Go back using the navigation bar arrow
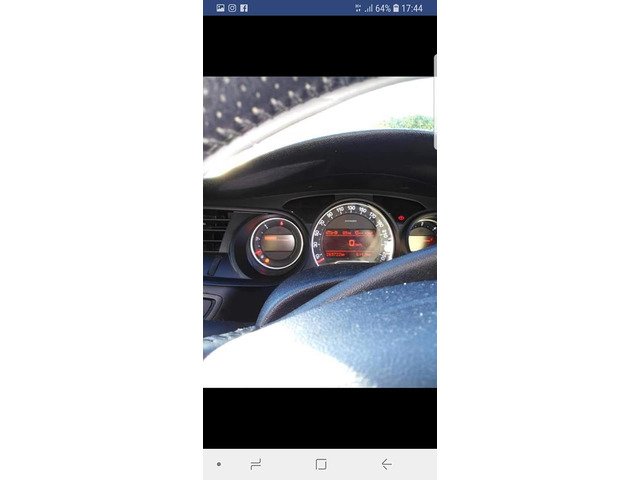 [x=386, y=464]
